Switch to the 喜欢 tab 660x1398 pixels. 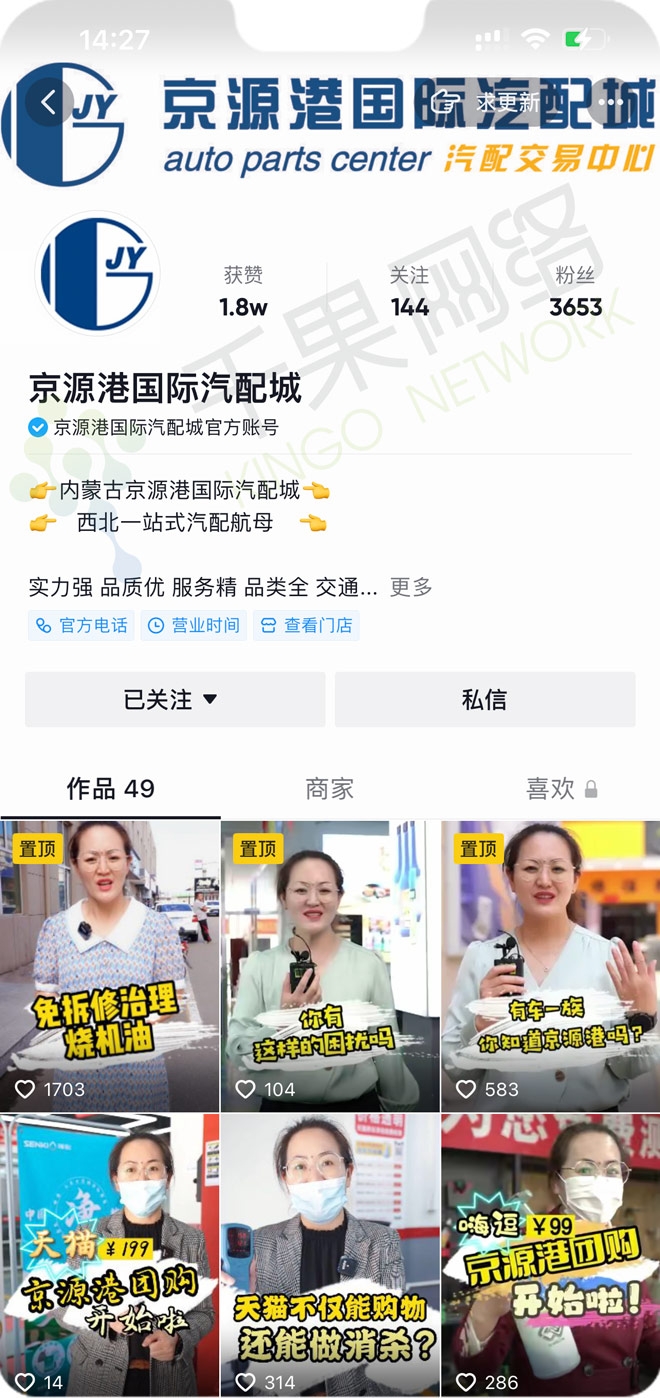[x=560, y=789]
